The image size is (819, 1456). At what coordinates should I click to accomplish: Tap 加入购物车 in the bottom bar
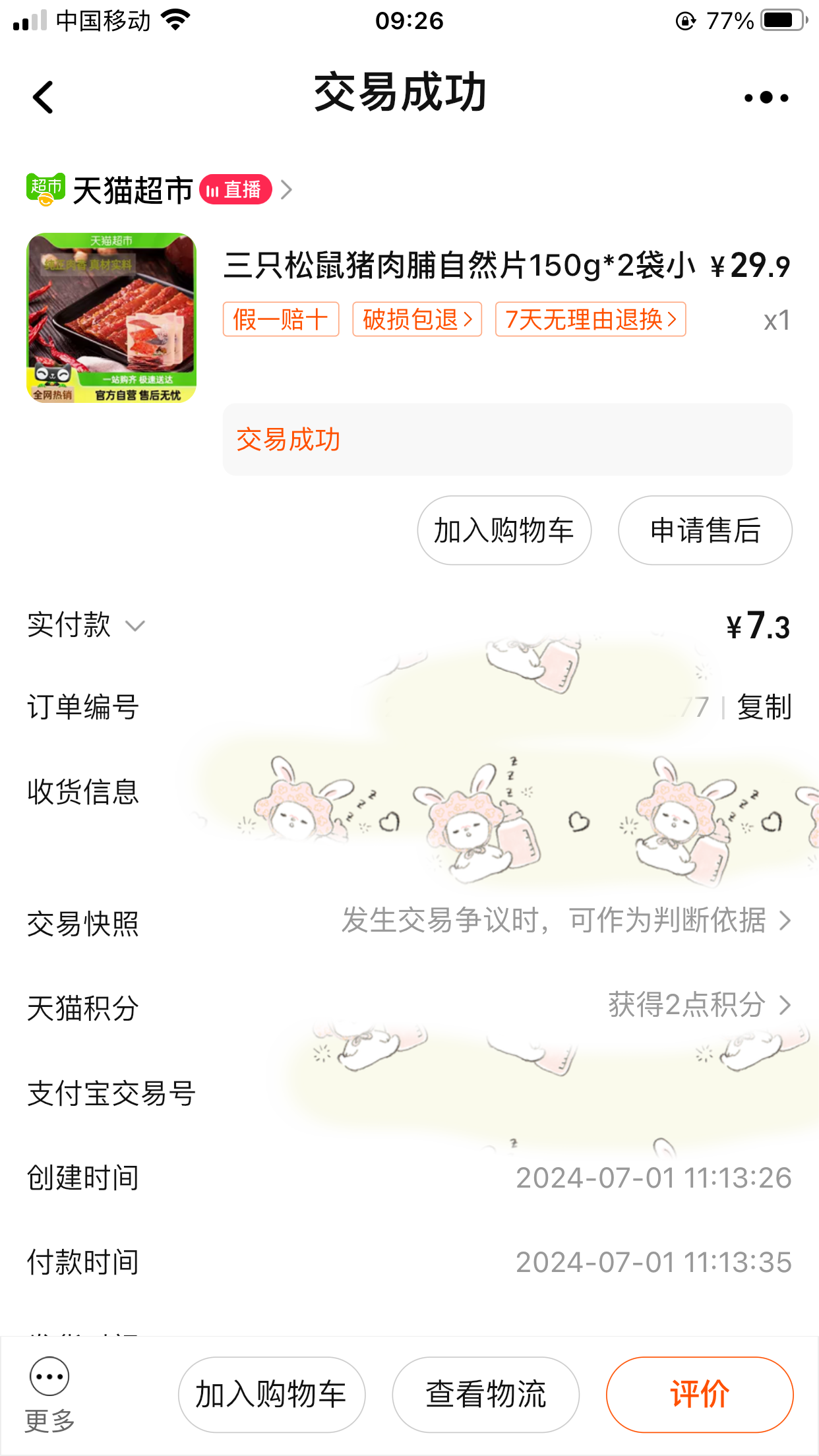[272, 1395]
